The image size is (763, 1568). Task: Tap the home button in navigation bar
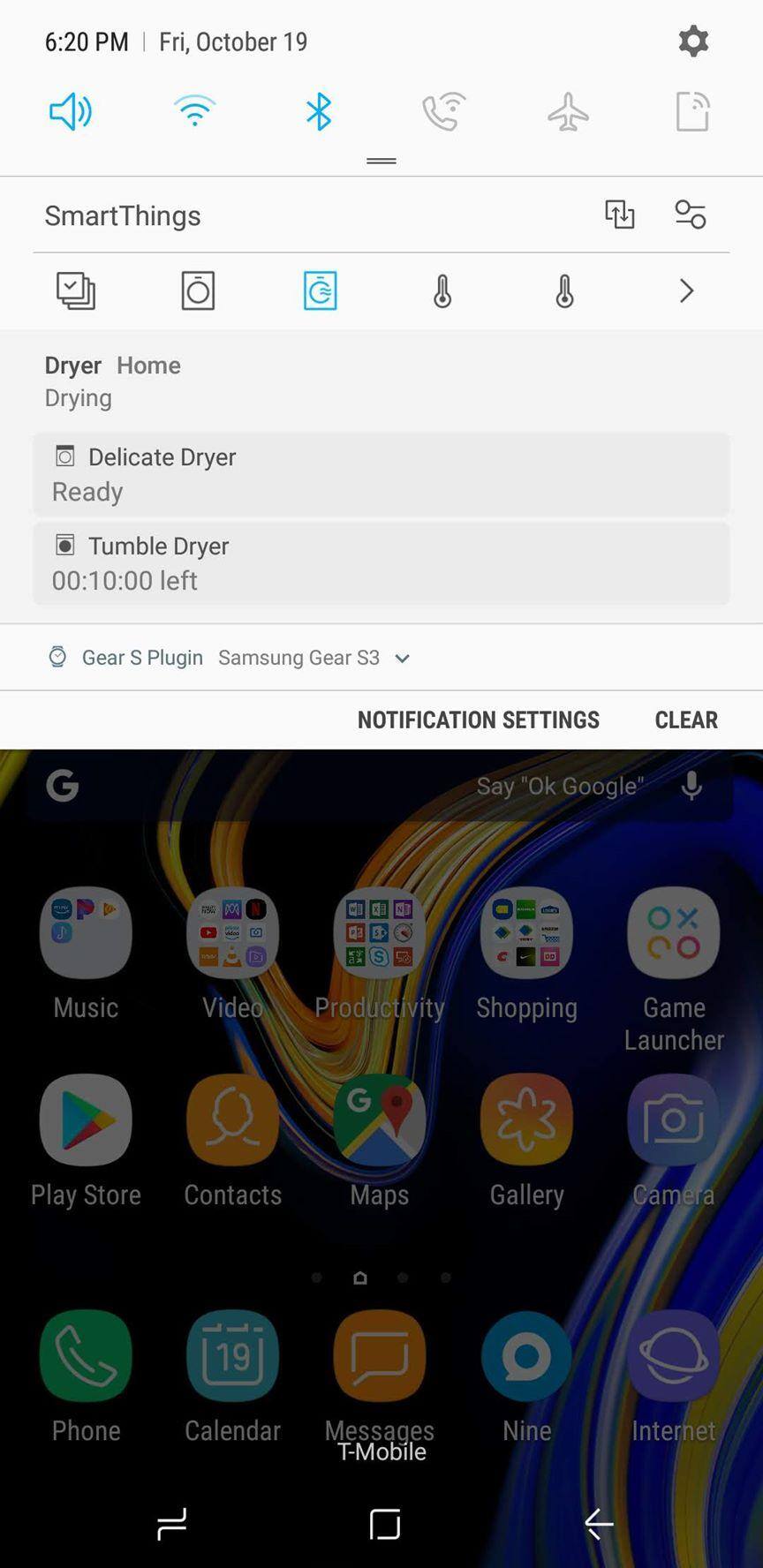384,1523
